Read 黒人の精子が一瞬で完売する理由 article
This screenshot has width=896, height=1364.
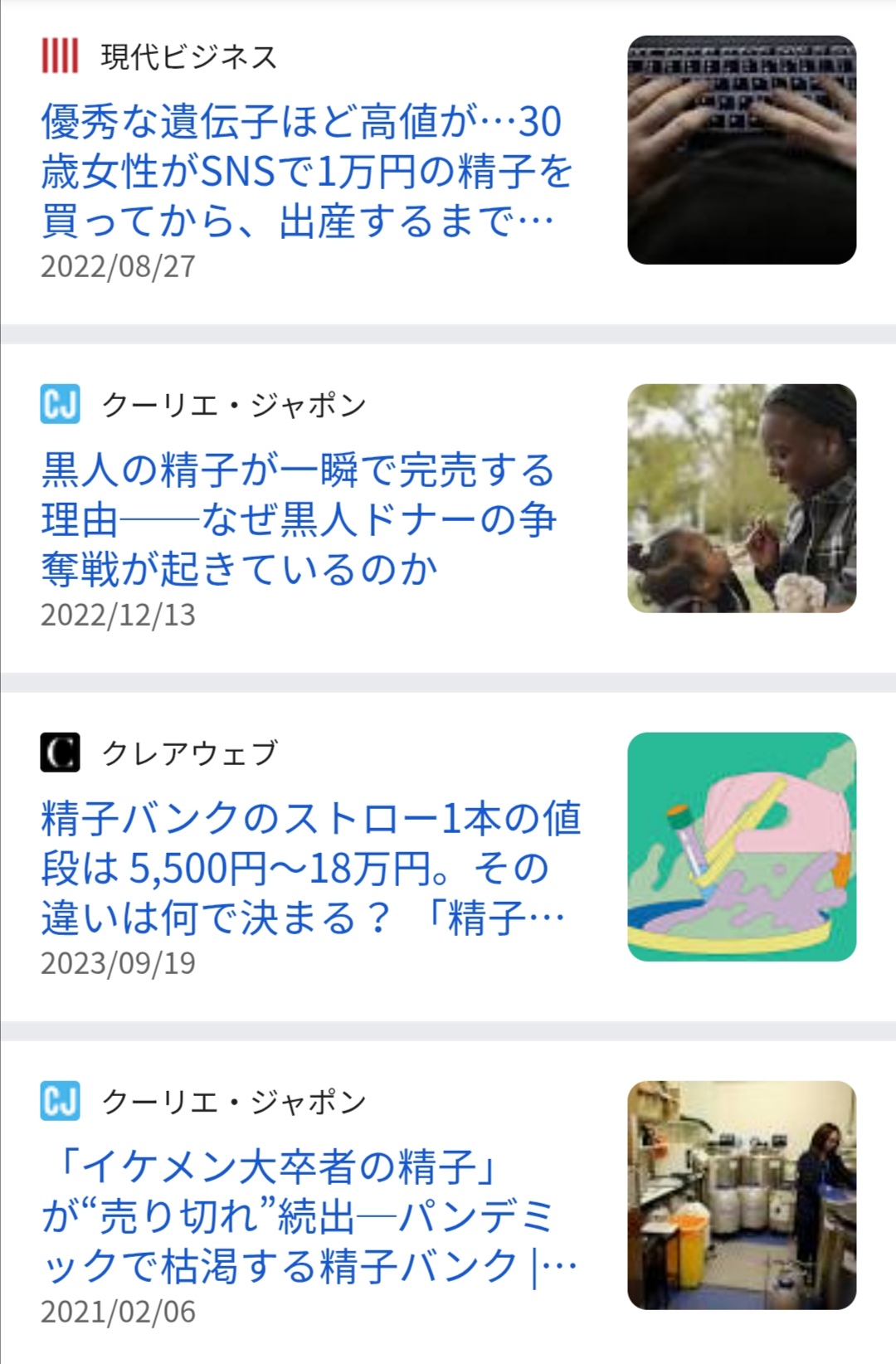(x=299, y=519)
